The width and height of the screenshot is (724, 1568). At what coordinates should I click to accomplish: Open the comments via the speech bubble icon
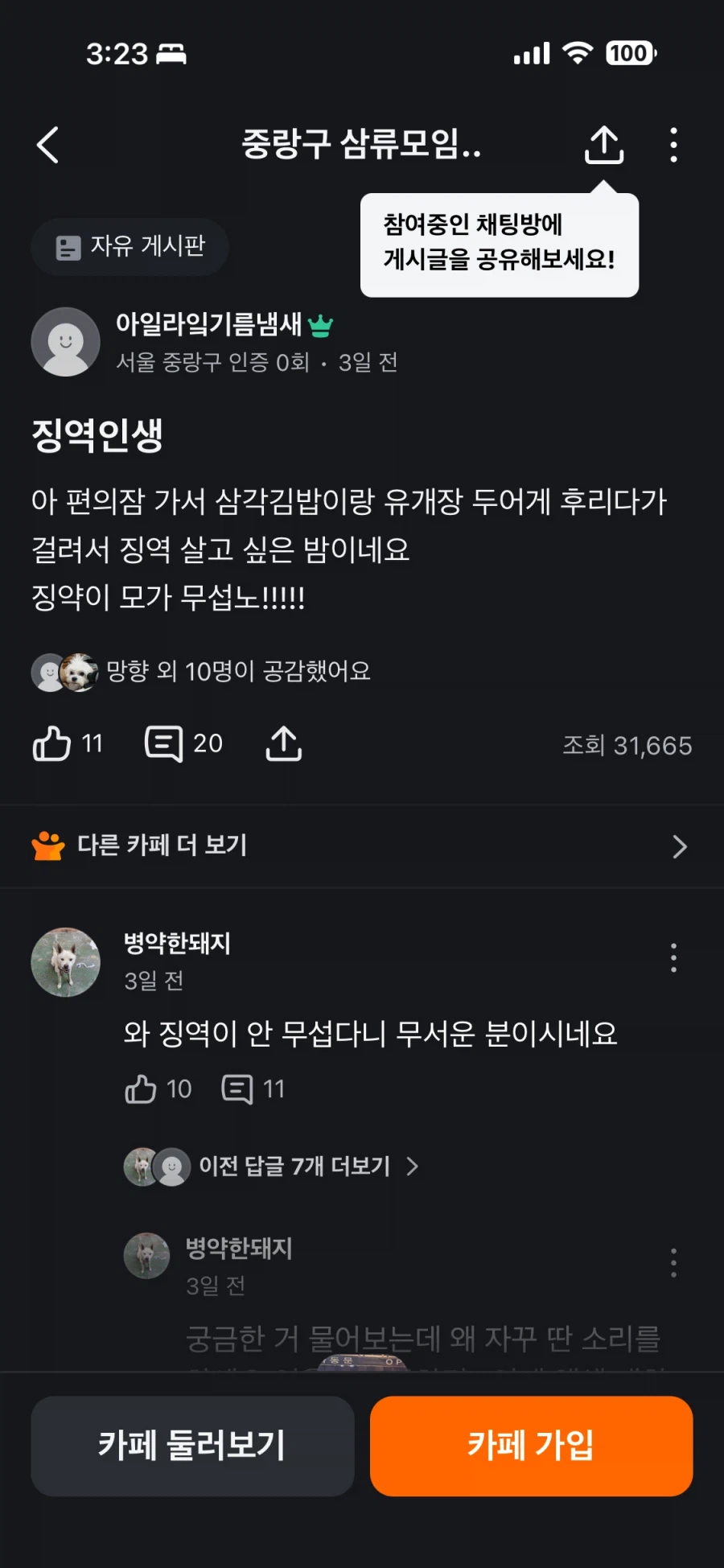(164, 743)
